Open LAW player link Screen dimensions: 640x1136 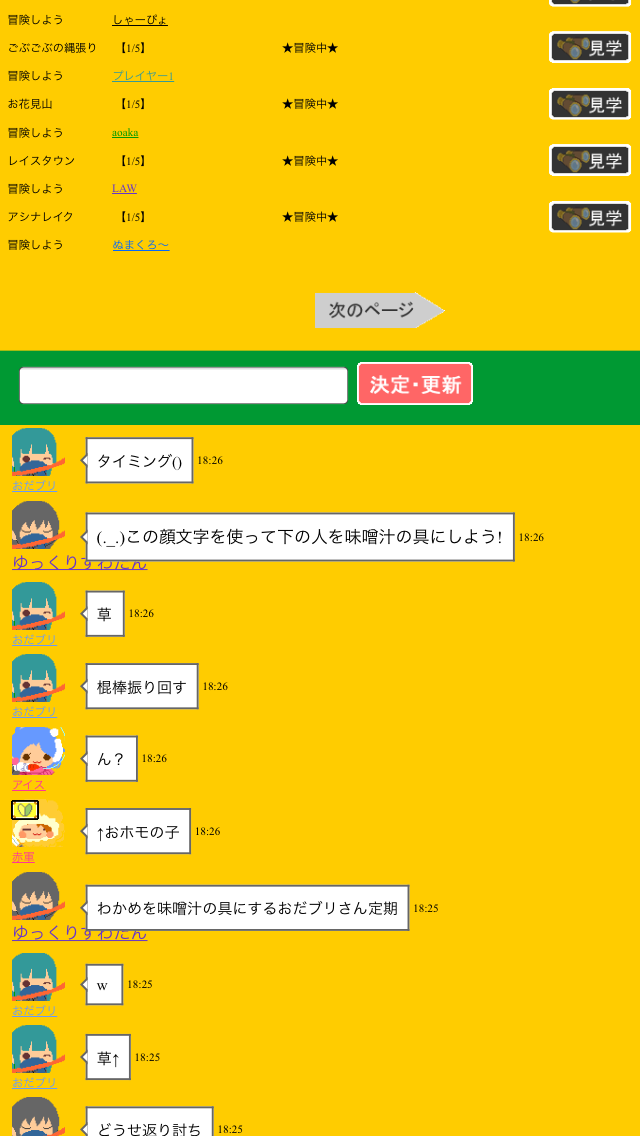pyautogui.click(x=124, y=188)
